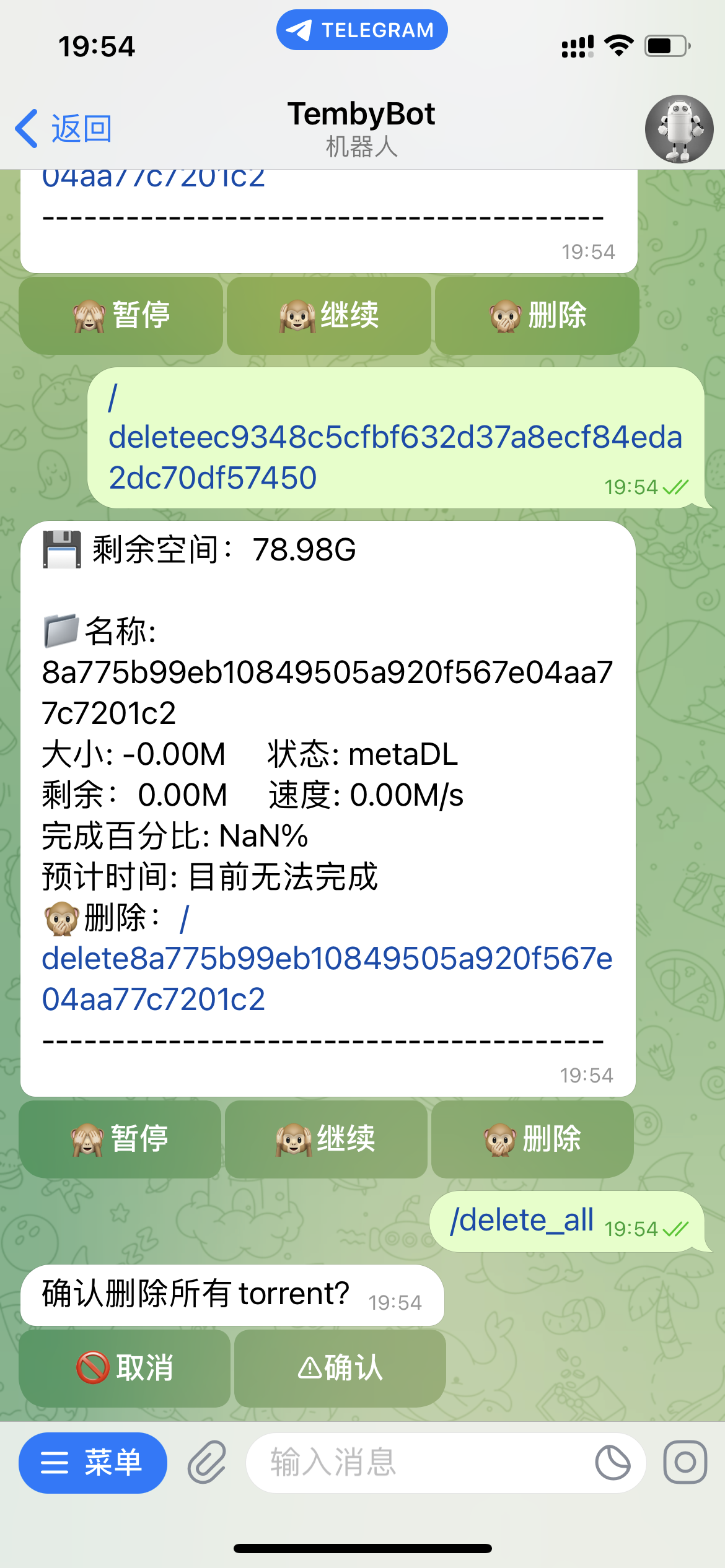Tap the camera icon beside the input
This screenshot has height=1568, width=725.
685,1462
